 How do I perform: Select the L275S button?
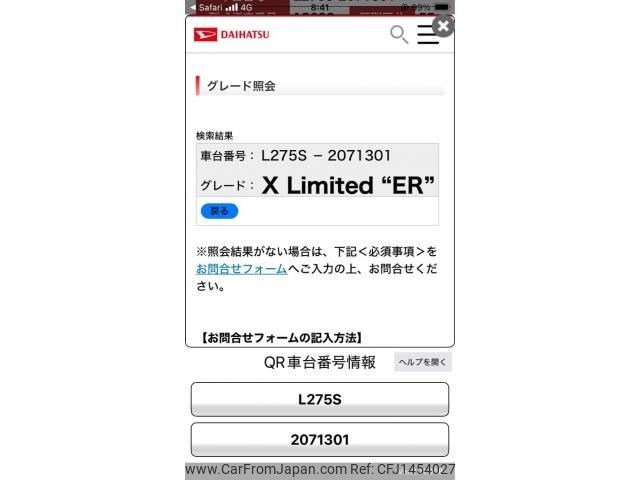320,399
